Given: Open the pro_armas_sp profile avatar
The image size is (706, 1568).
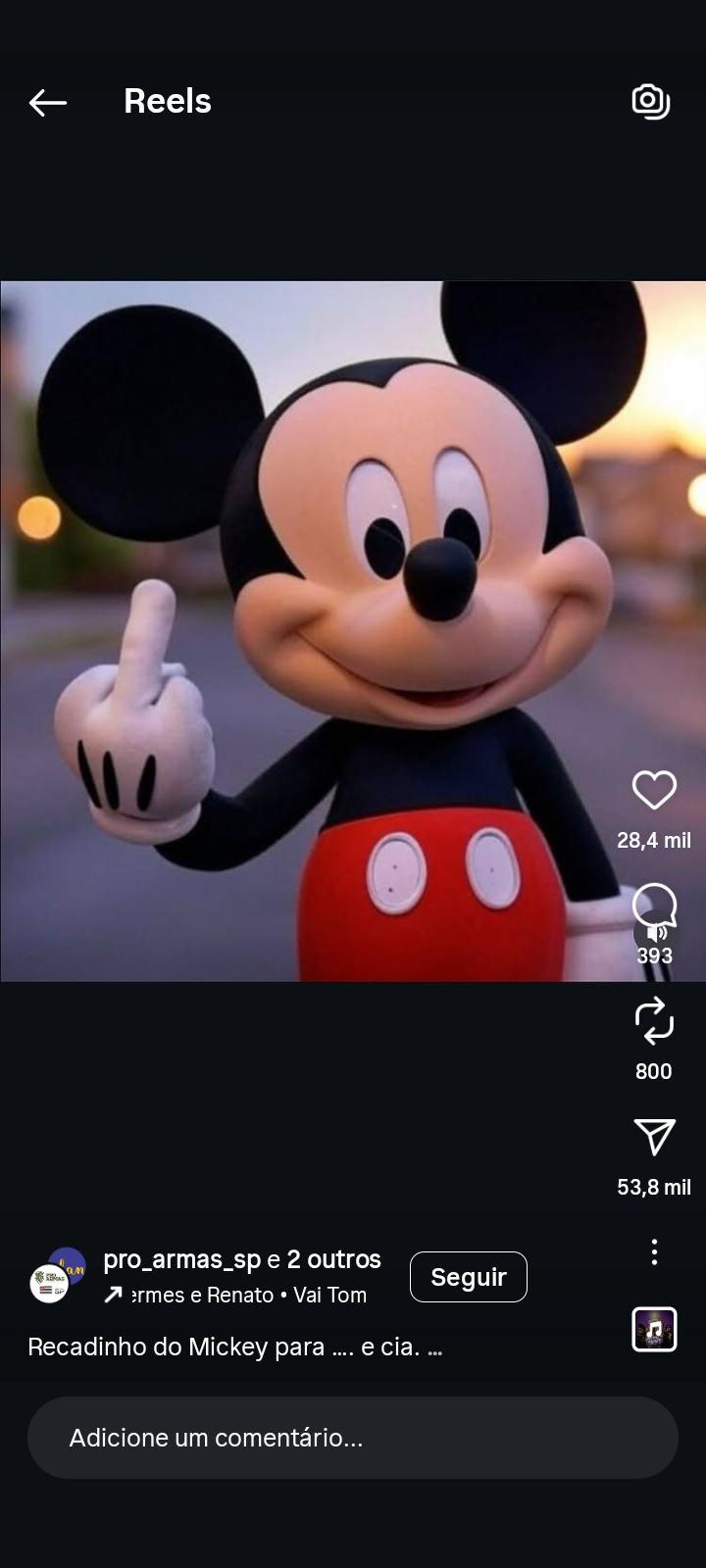Looking at the screenshot, I should [x=57, y=1275].
